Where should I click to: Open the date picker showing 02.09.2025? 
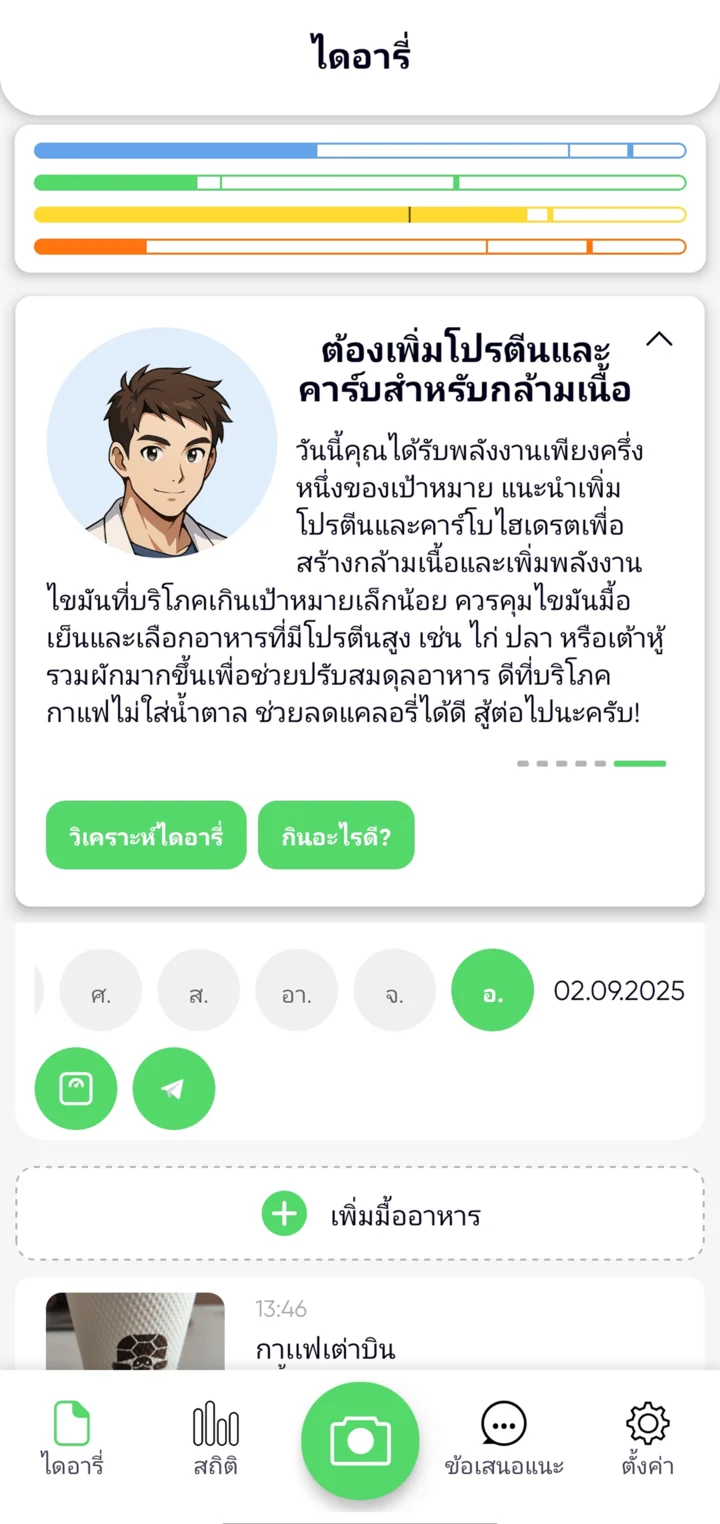619,991
